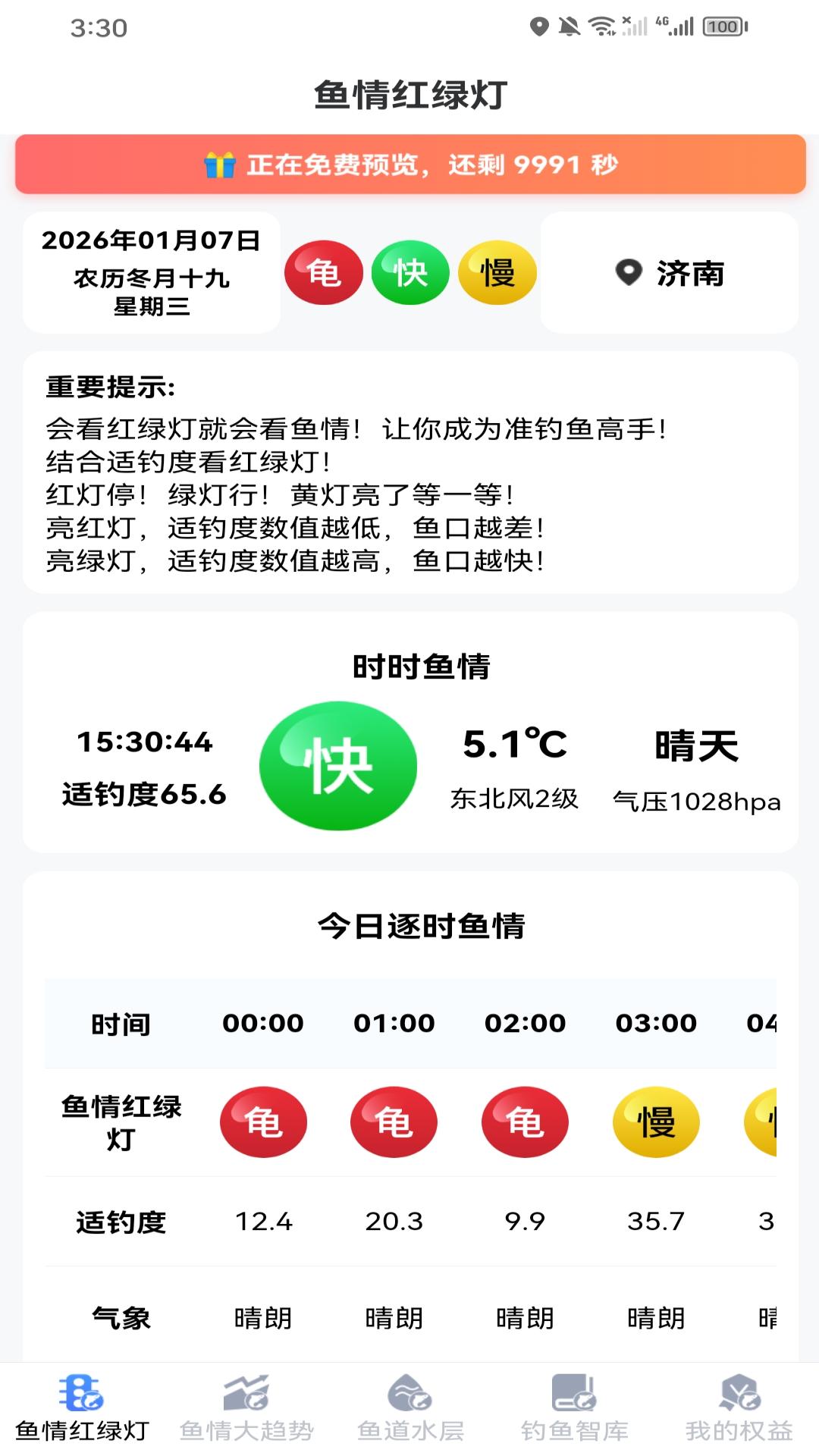Toggle the red 龟 light badge at top
This screenshot has height=1456, width=819.
[324, 273]
